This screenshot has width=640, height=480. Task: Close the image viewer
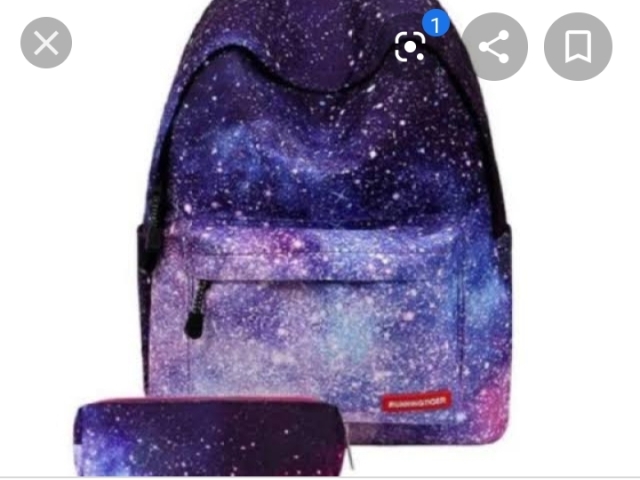46,44
